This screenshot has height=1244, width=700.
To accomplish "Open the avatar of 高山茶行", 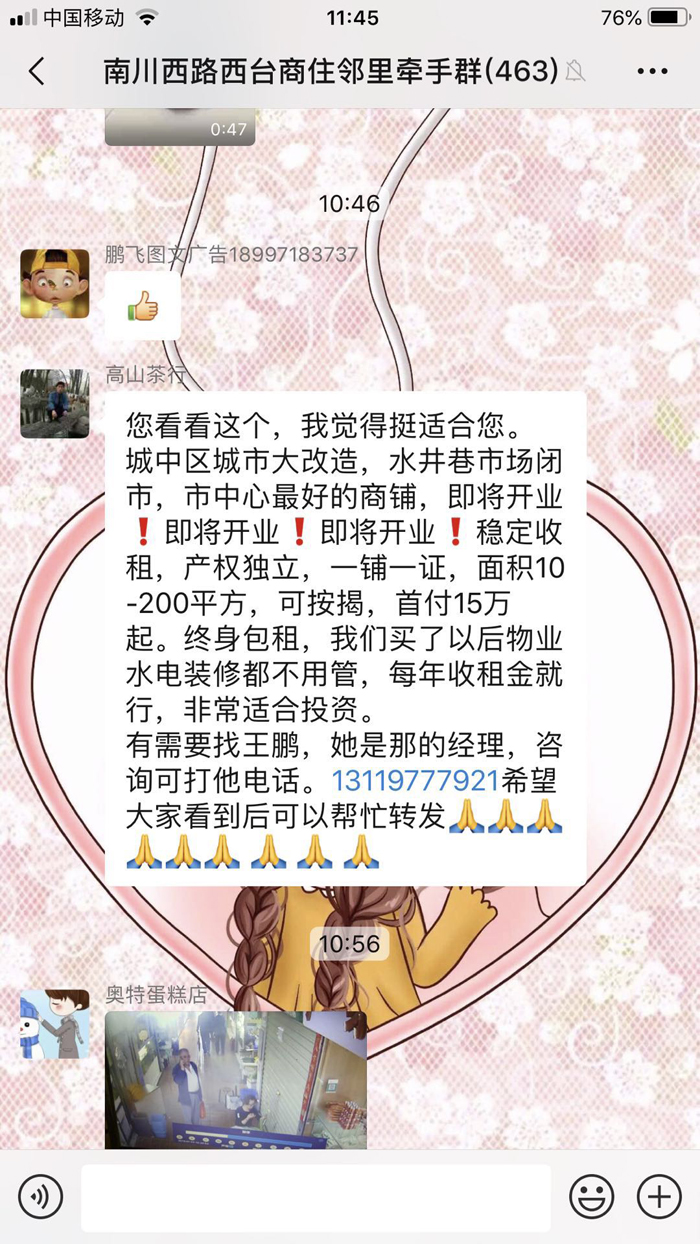I will [55, 403].
